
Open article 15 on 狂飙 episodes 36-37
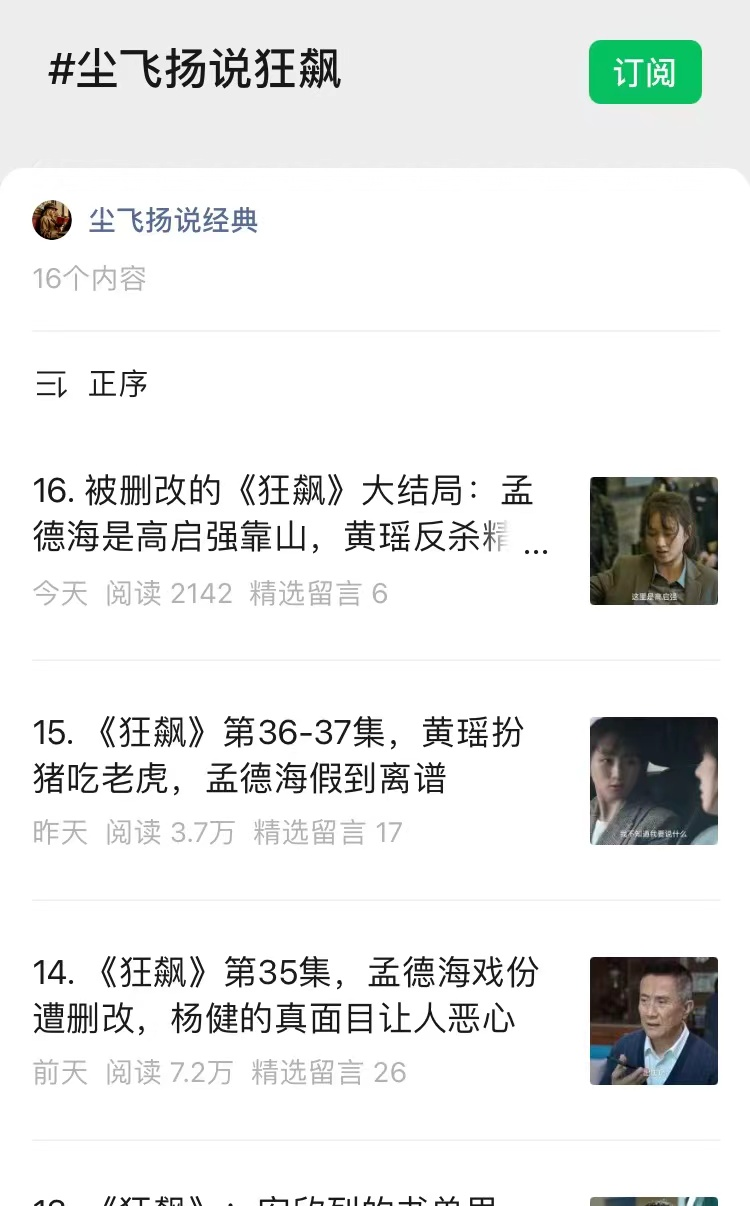[290, 755]
